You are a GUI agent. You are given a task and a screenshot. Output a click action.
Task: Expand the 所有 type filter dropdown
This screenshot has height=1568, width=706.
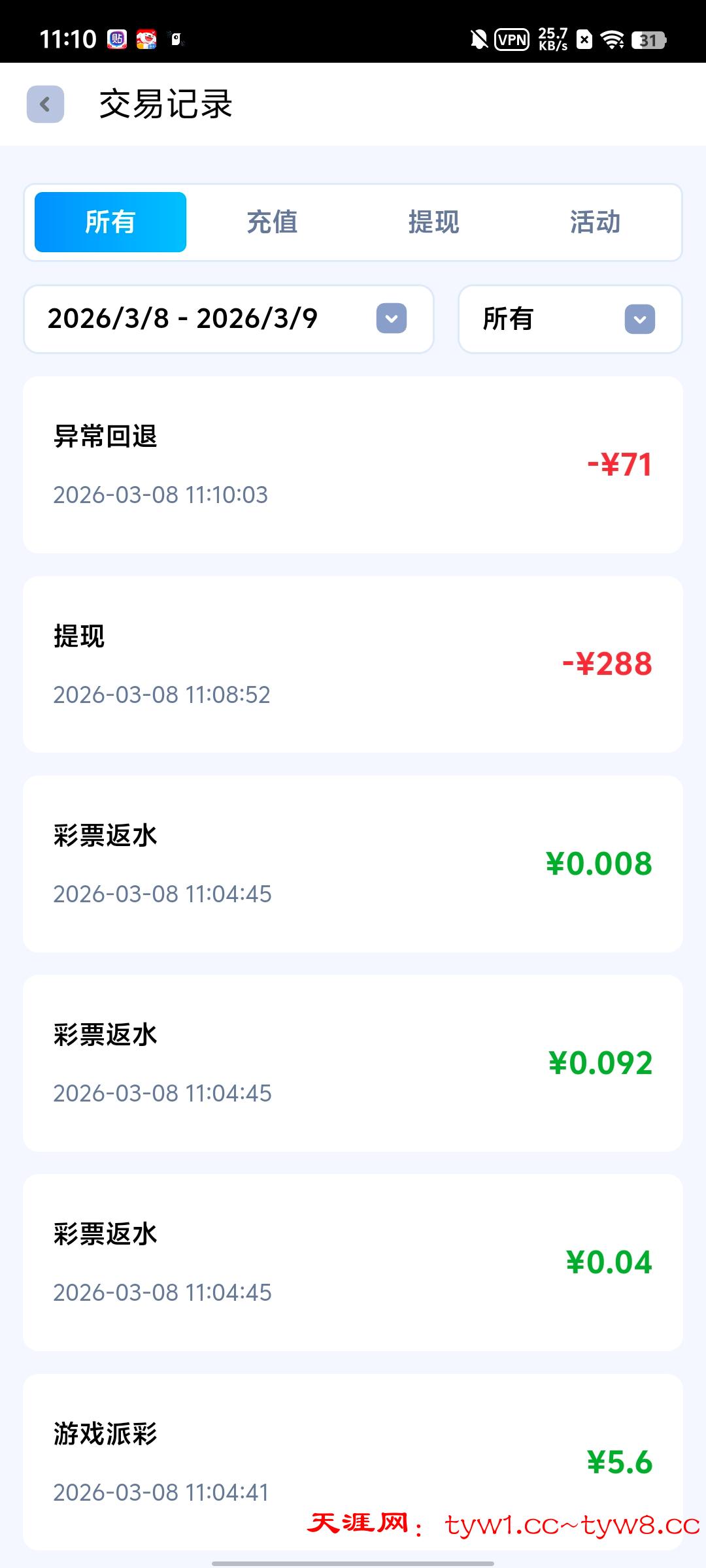(570, 319)
